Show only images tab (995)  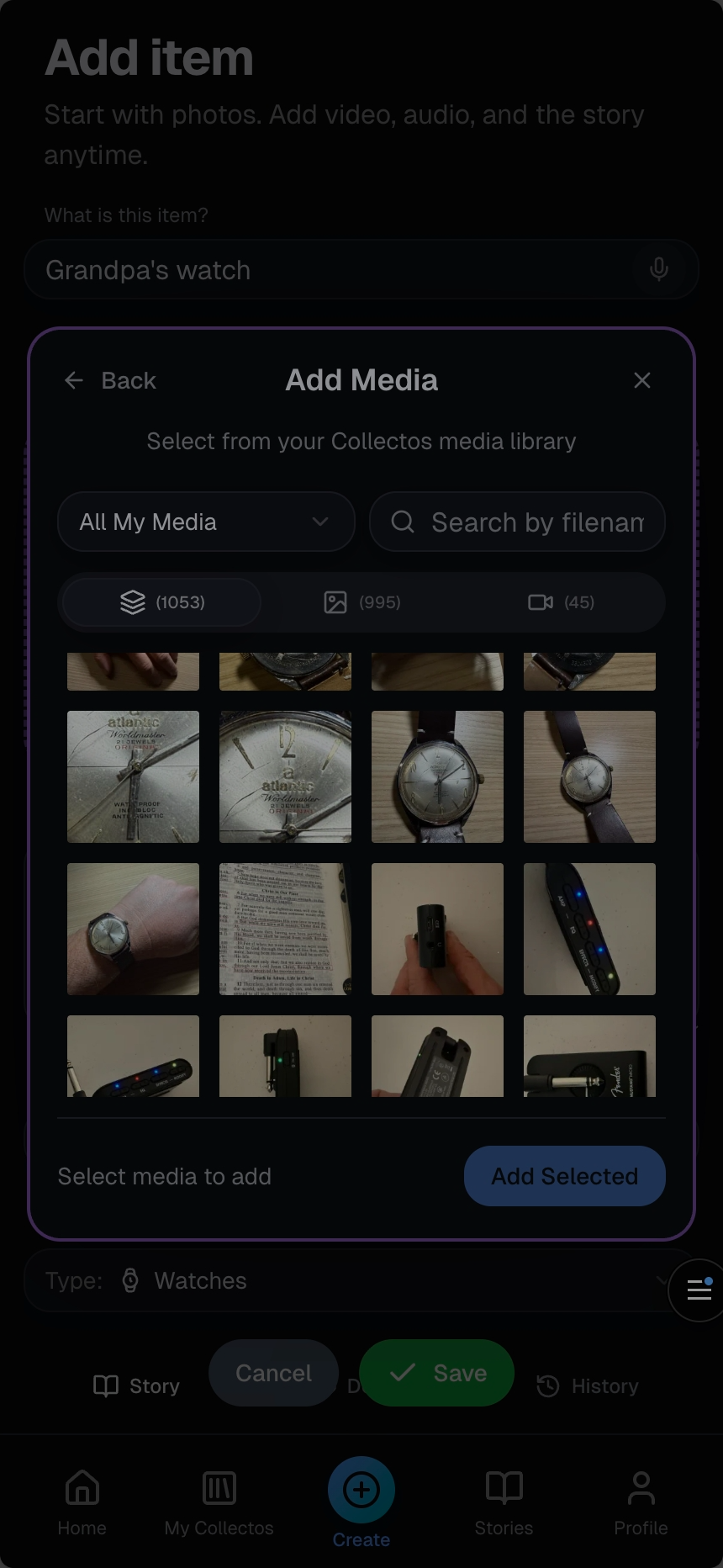tap(361, 602)
